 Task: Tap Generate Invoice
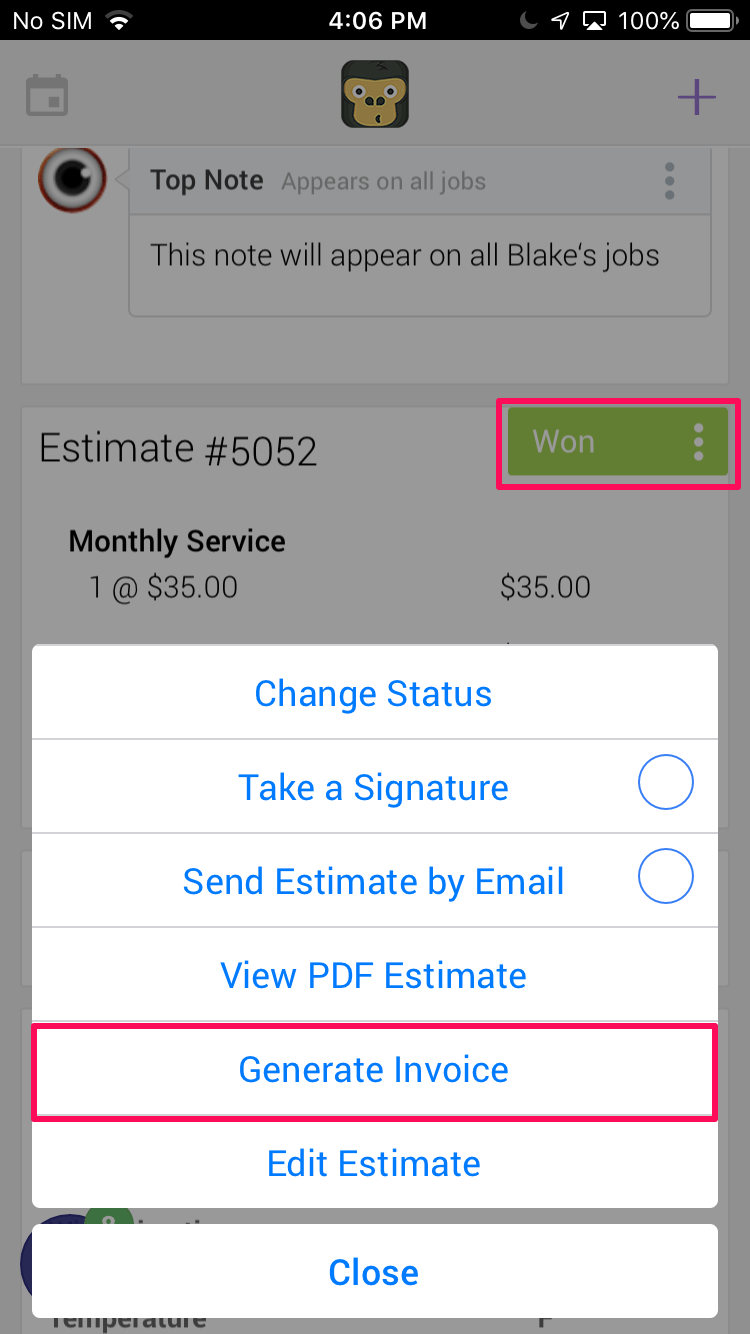point(374,1070)
